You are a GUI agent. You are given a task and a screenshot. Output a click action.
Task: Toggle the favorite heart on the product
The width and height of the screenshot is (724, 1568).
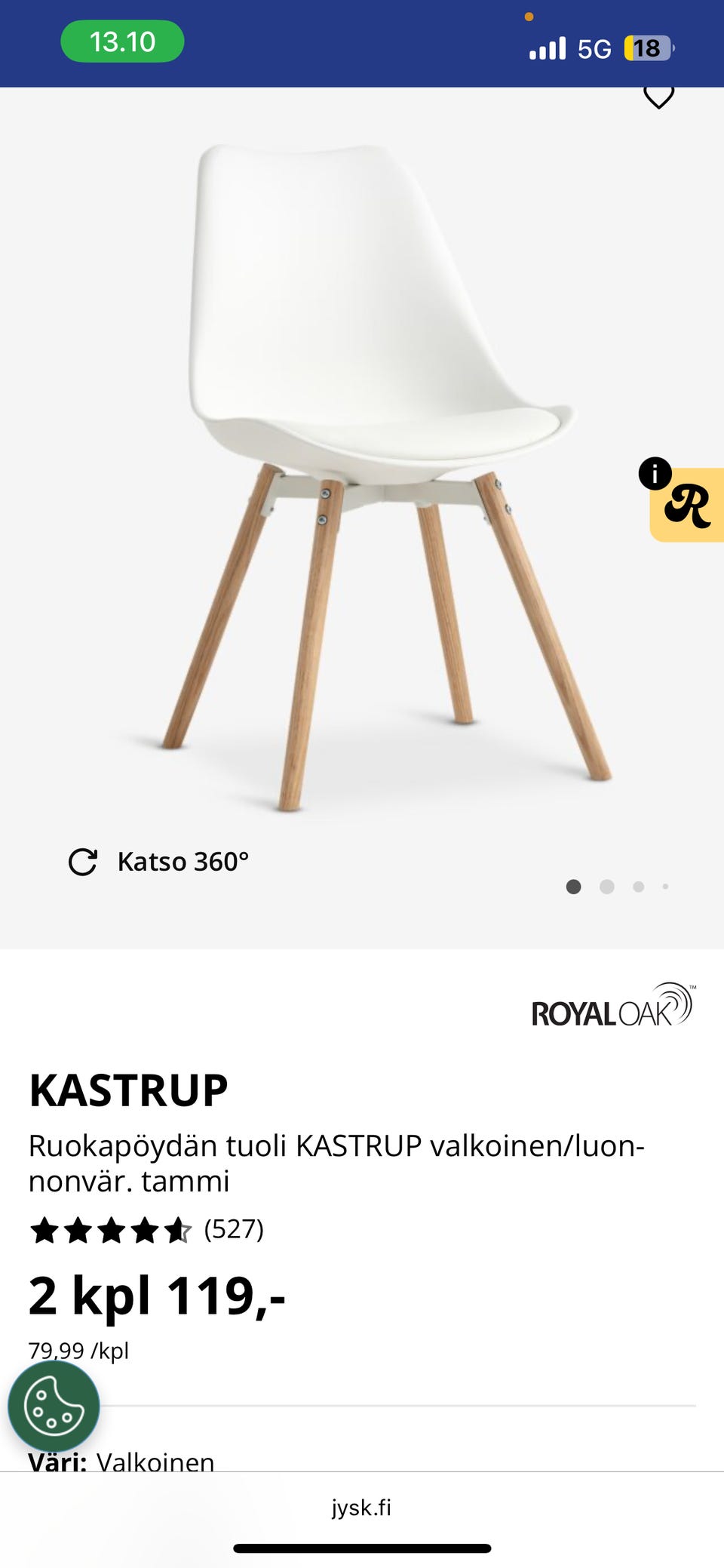(x=658, y=97)
